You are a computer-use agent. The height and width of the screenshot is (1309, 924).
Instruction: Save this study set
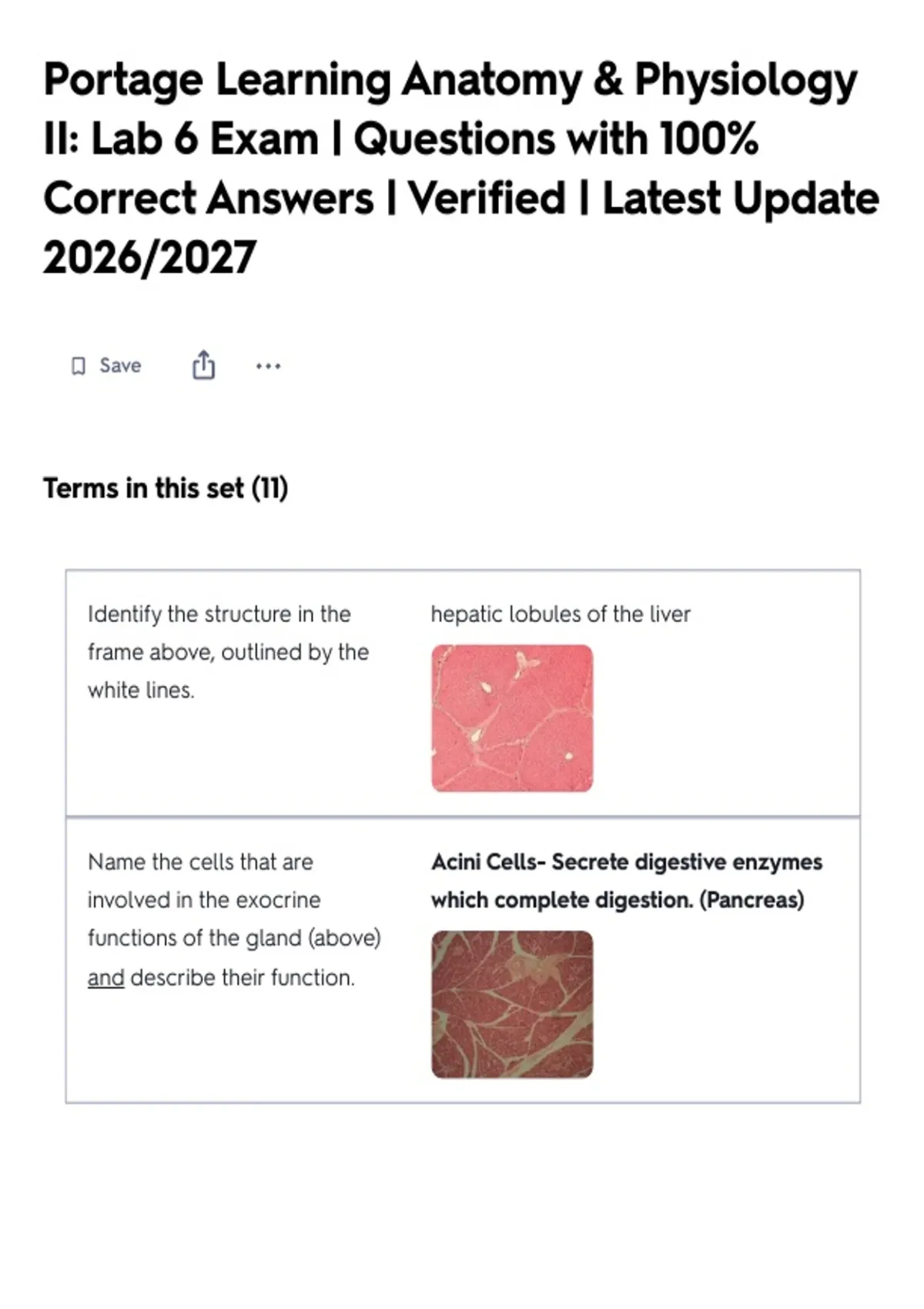[105, 366]
